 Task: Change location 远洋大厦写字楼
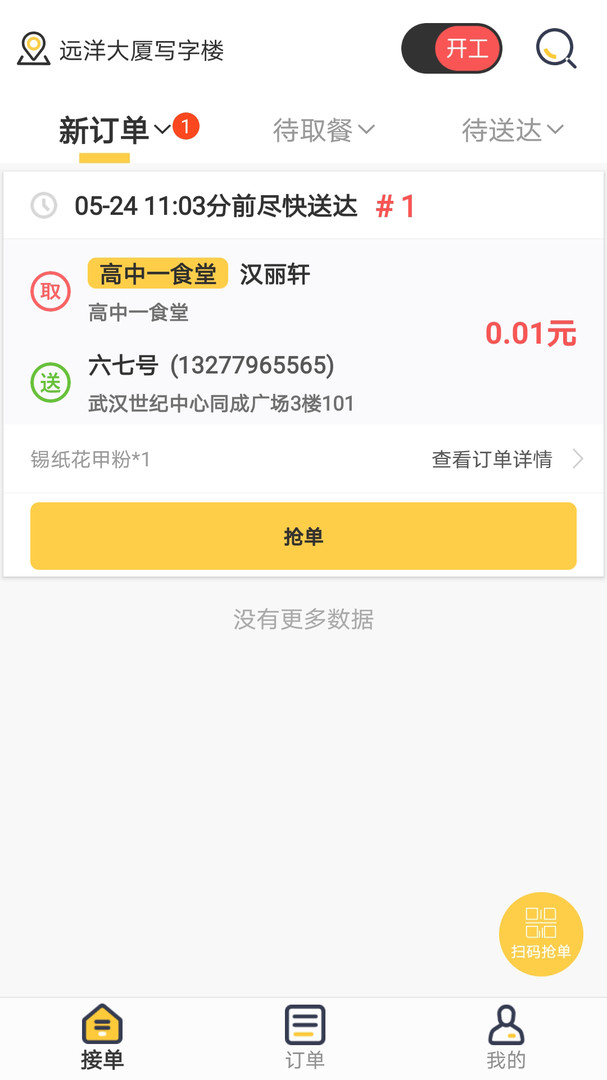(x=122, y=50)
